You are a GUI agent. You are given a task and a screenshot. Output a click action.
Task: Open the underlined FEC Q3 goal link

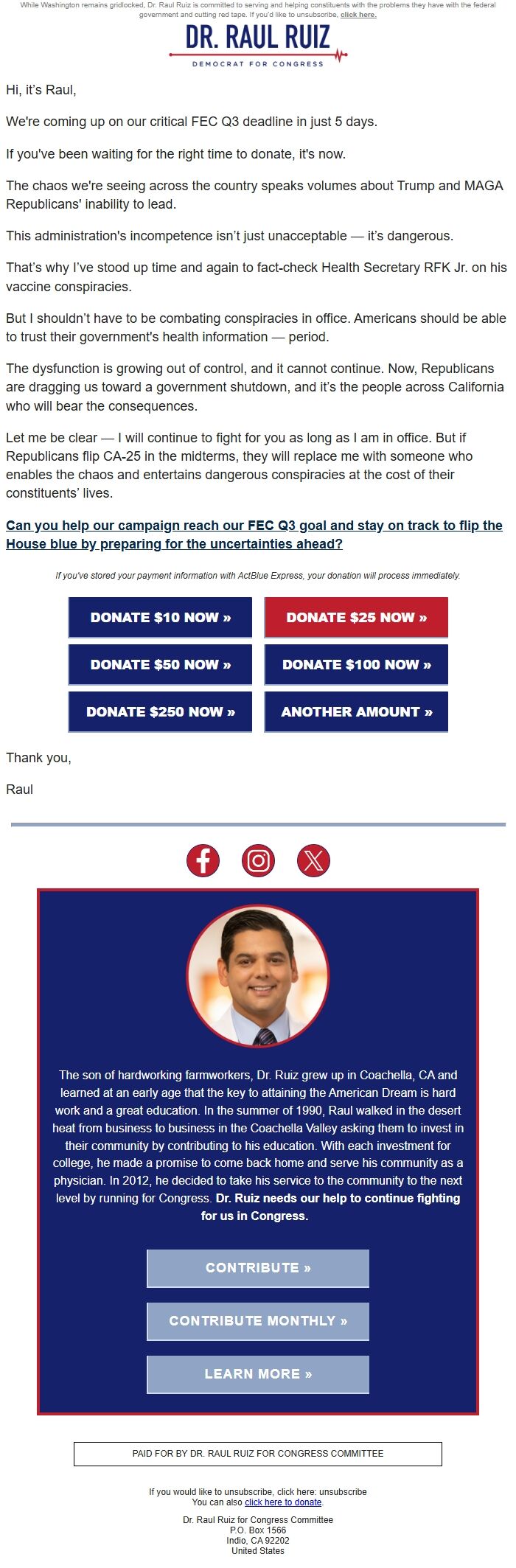pos(254,534)
